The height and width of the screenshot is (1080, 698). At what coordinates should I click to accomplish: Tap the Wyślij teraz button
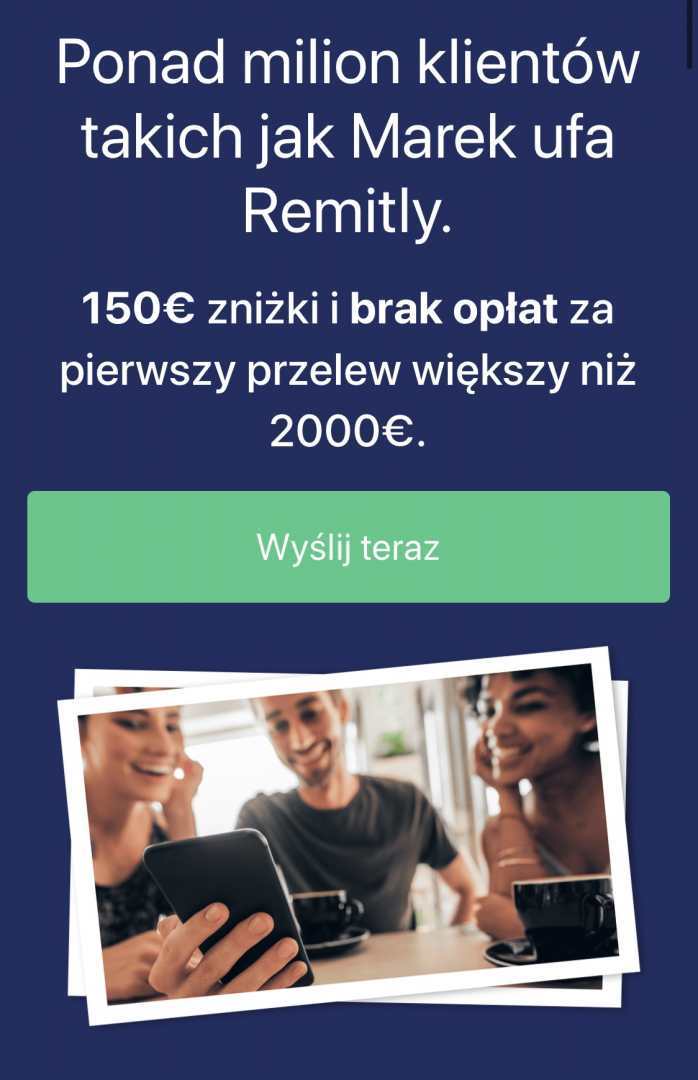pyautogui.click(x=348, y=547)
